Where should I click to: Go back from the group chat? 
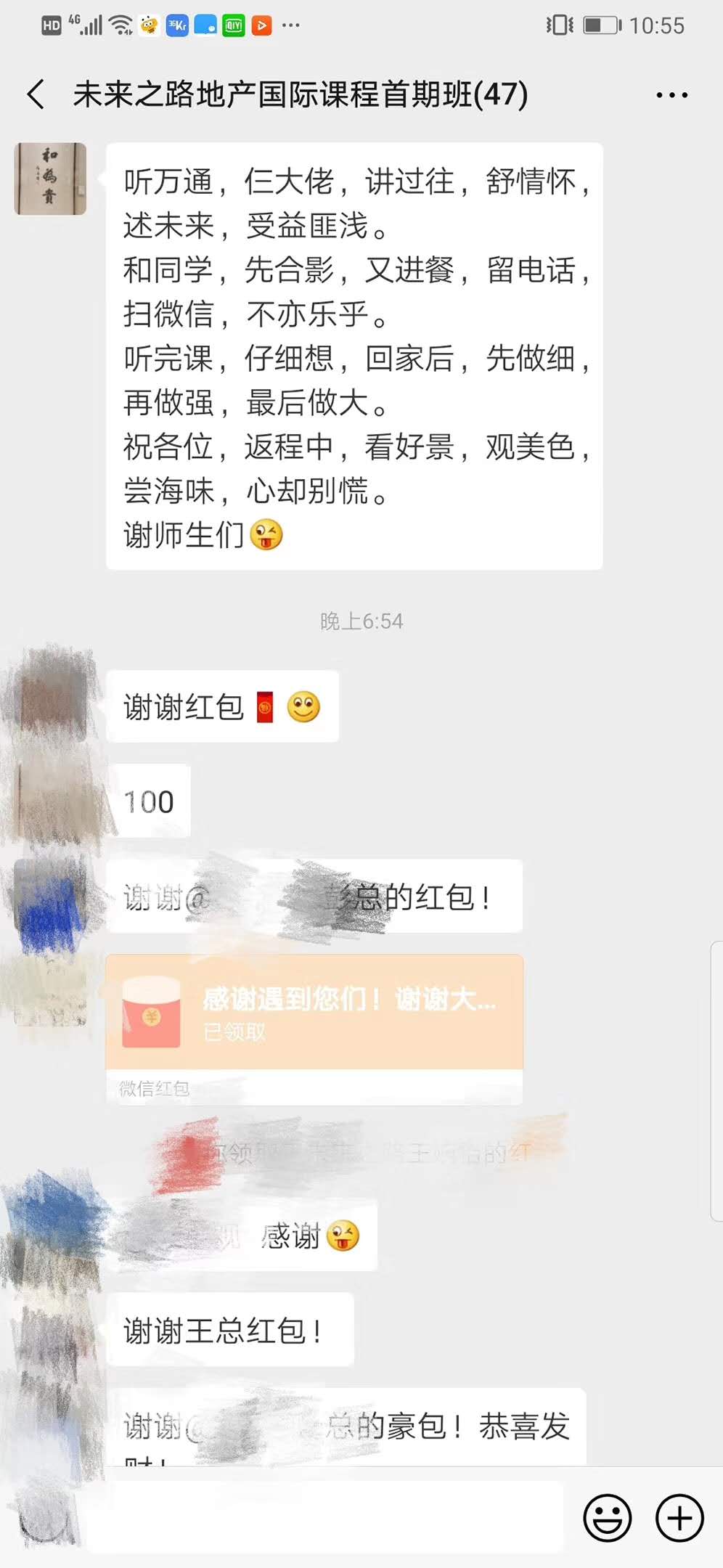coord(36,94)
